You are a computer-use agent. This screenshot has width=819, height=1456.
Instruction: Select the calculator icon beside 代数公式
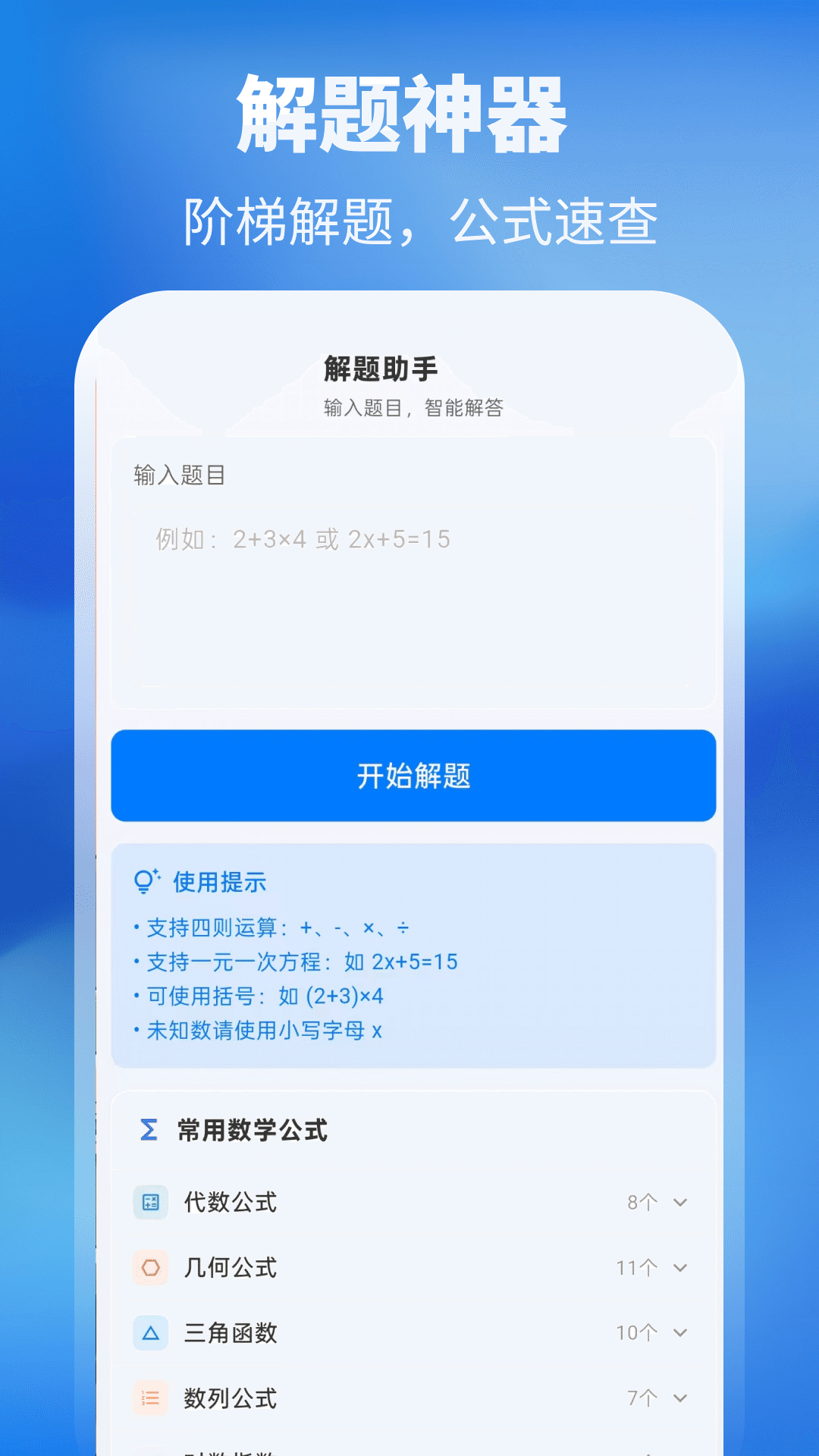150,1203
